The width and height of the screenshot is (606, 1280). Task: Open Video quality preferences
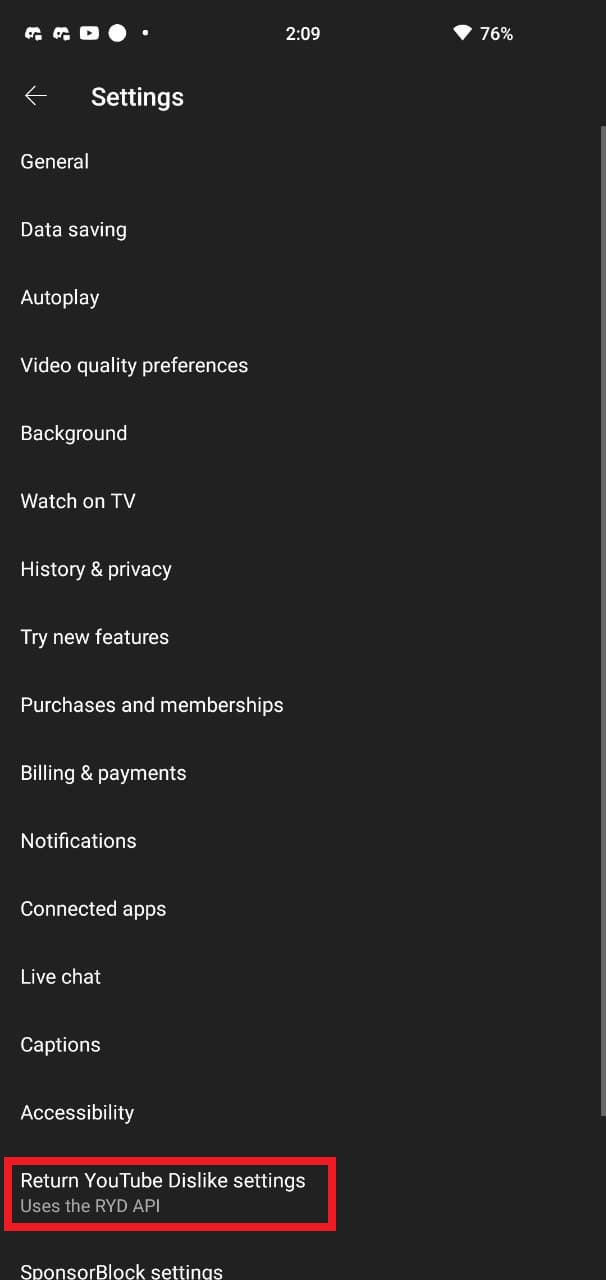click(134, 366)
